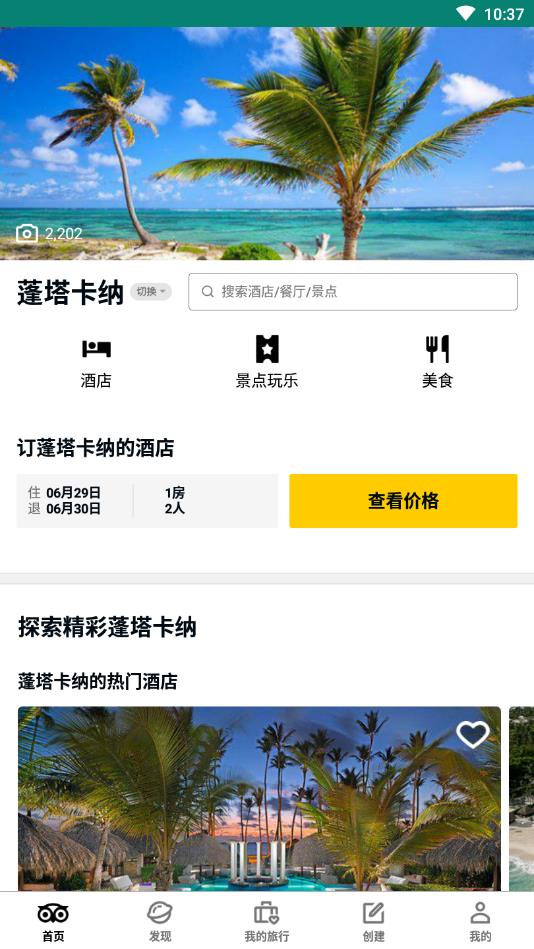Open the 景点玩乐 category
The image size is (534, 949).
(x=267, y=361)
